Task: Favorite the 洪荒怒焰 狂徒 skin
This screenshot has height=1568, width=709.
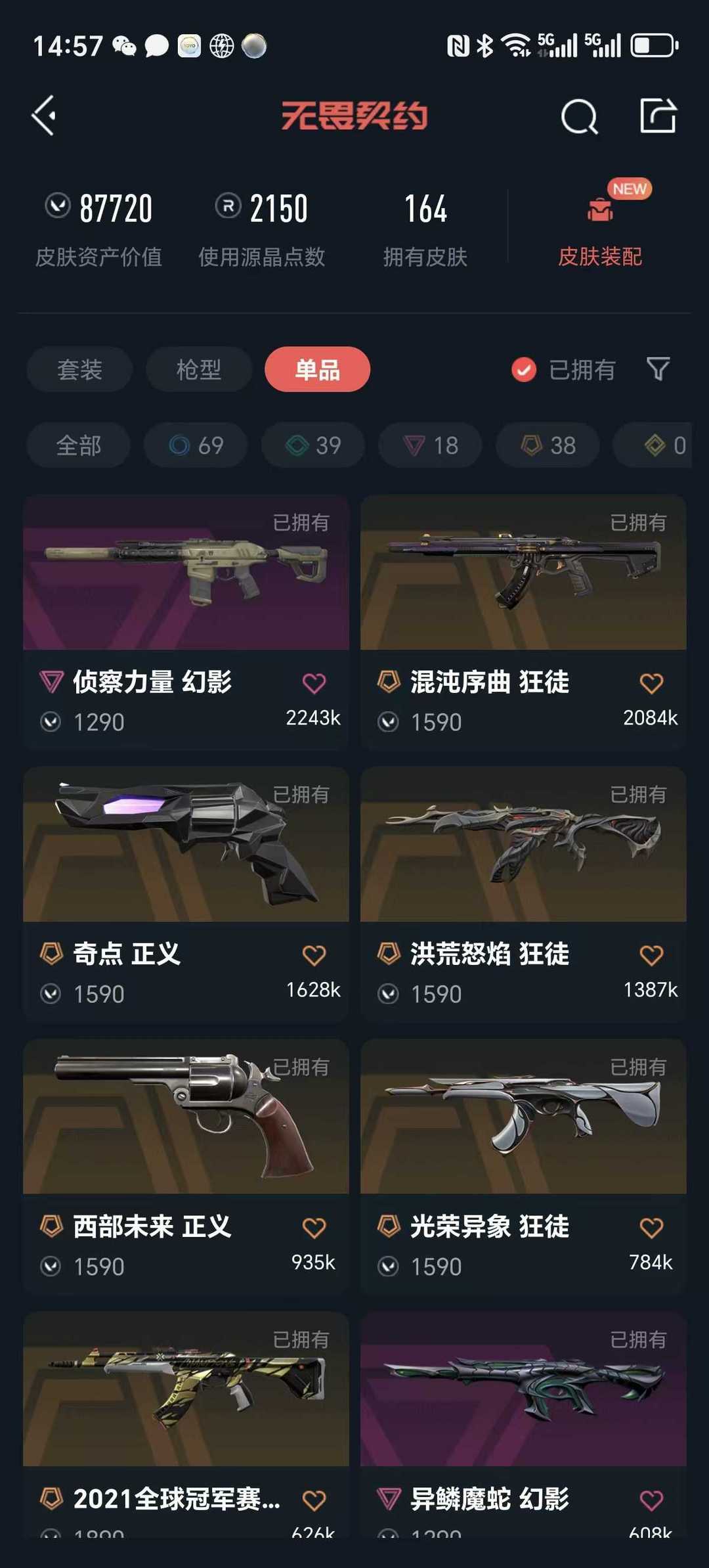Action: click(651, 955)
